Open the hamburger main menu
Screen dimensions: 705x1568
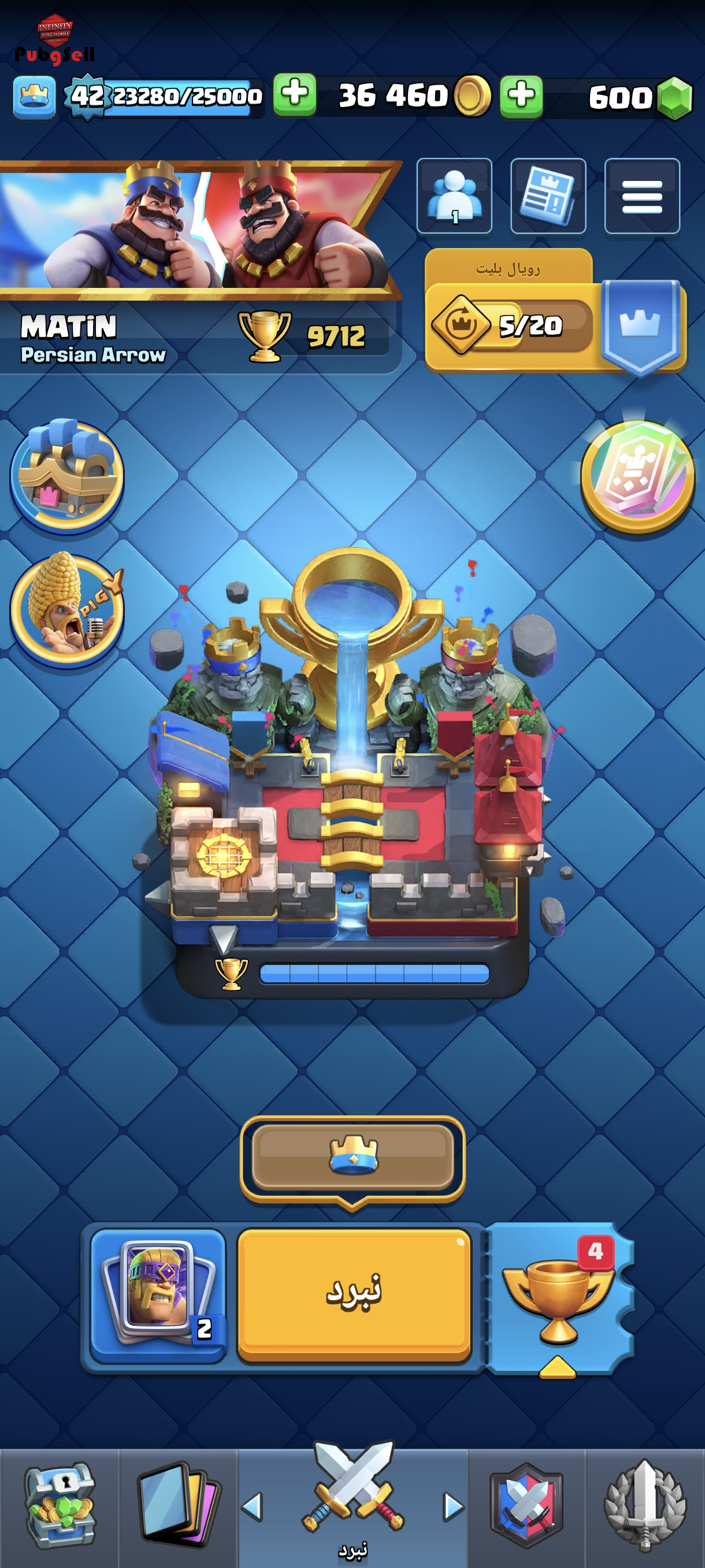(642, 196)
